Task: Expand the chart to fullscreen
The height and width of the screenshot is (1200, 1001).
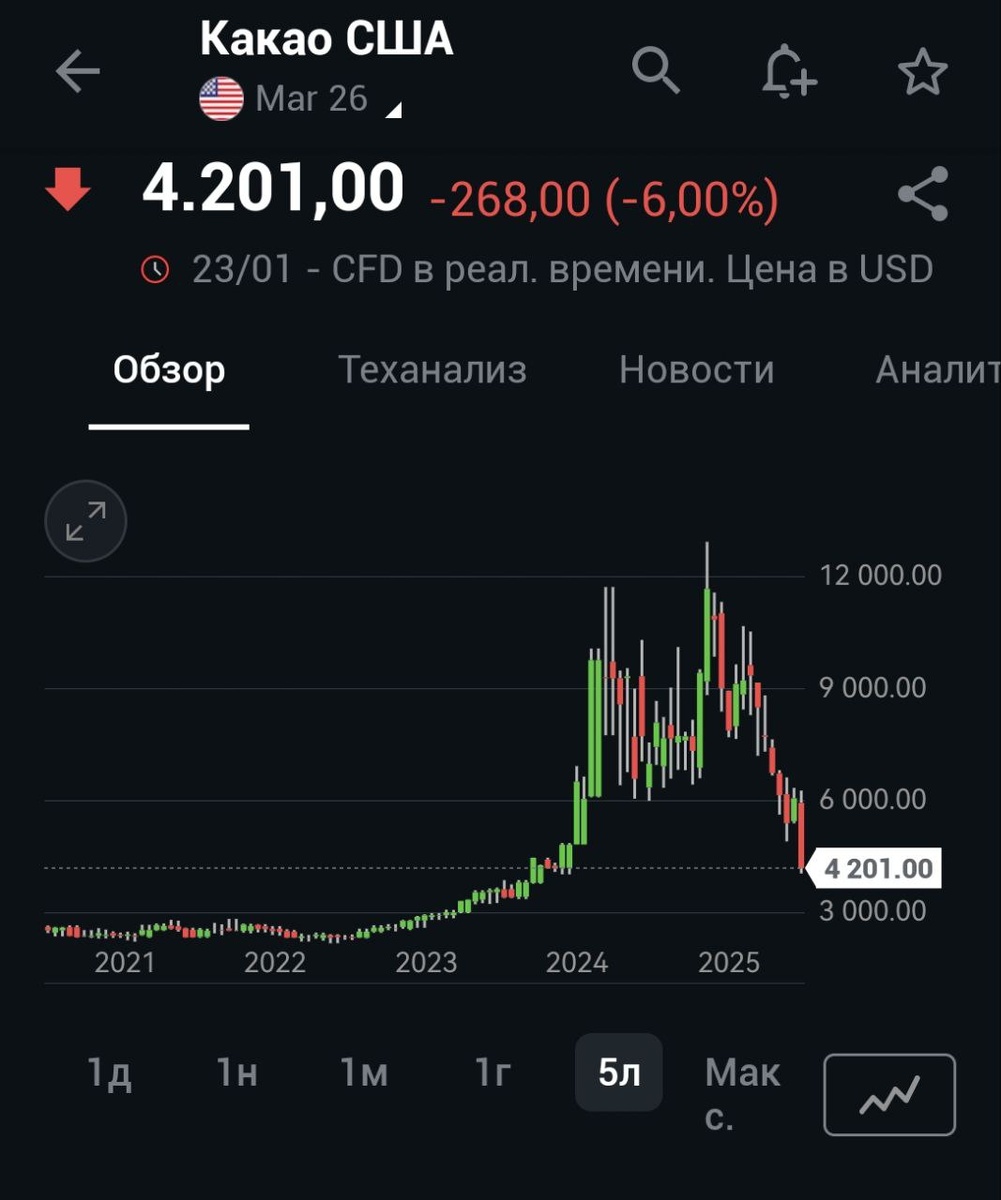Action: [x=85, y=521]
